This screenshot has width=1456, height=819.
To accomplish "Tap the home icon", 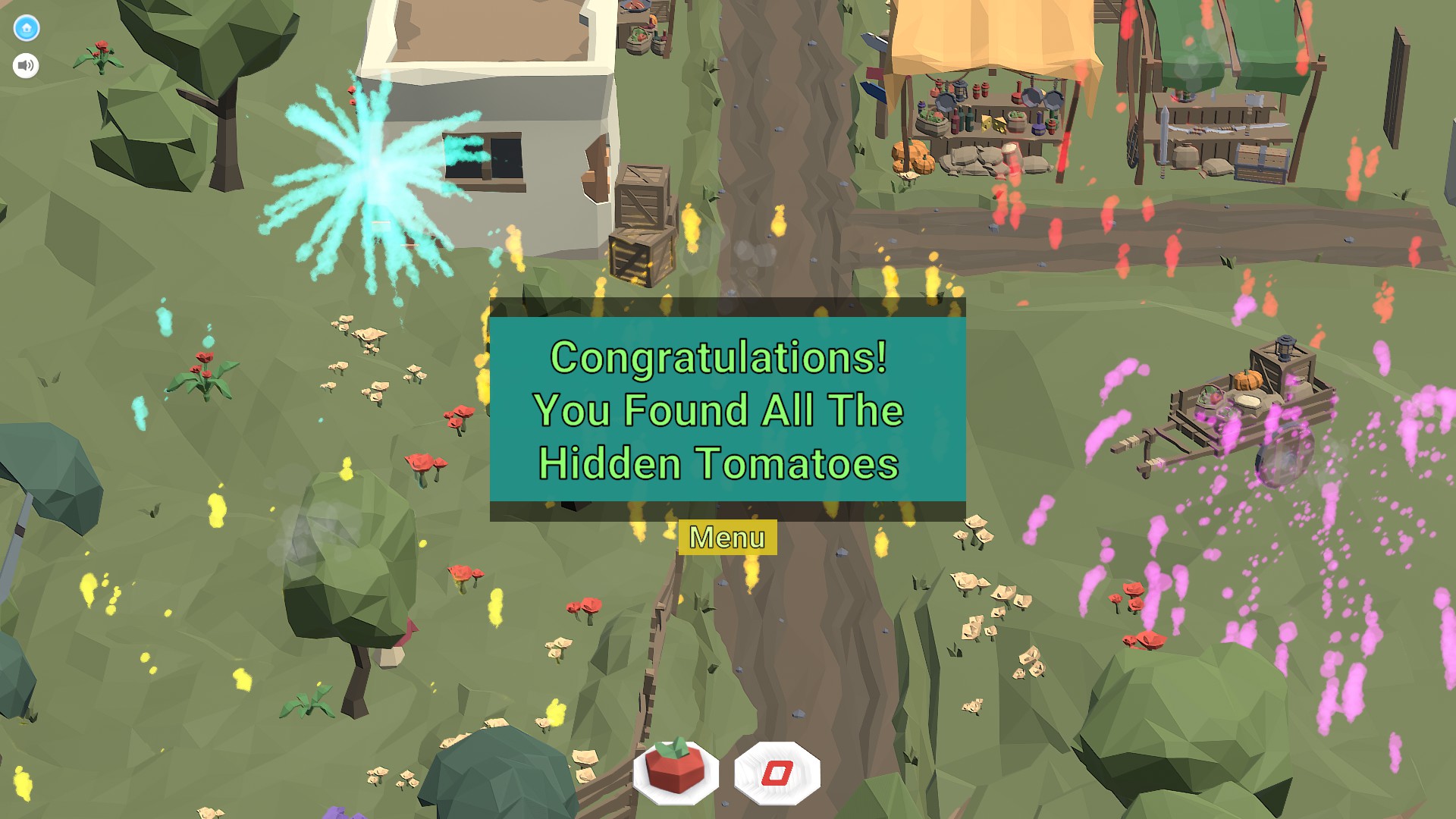I will pyautogui.click(x=27, y=29).
